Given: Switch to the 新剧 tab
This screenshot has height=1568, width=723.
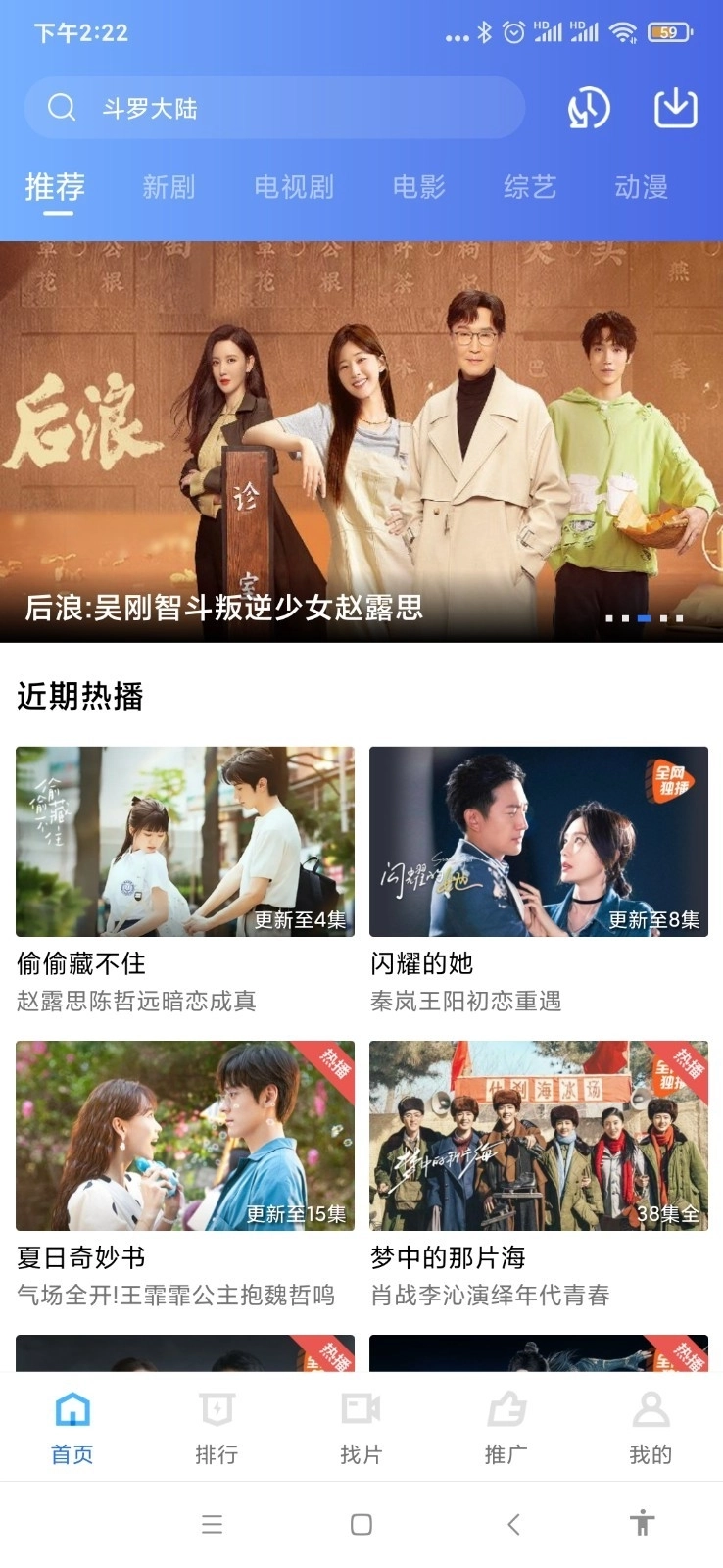Looking at the screenshot, I should (x=169, y=187).
